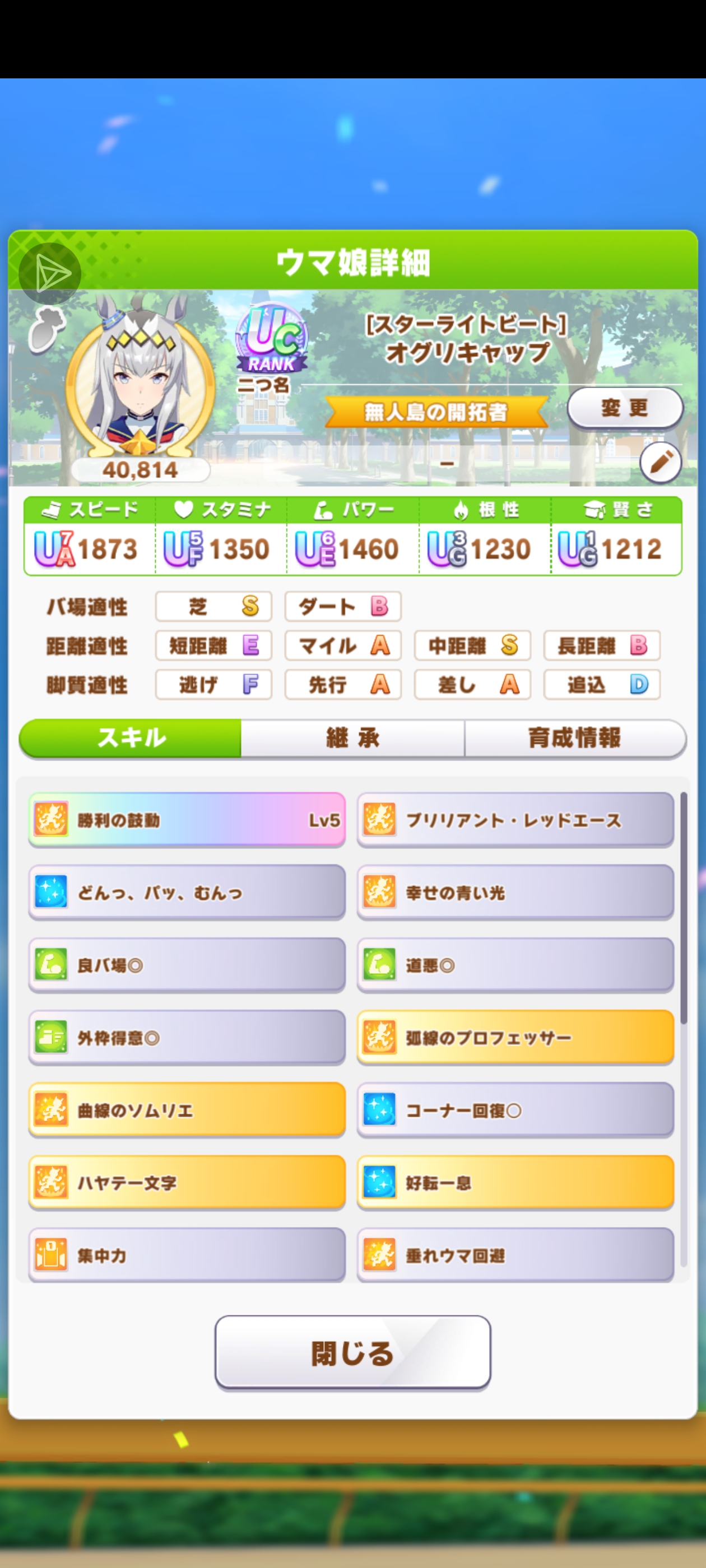Viewport: 706px width, 1568px height.
Task: Open skill 勝利の鼓動 Lv5 details
Action: pos(187,820)
